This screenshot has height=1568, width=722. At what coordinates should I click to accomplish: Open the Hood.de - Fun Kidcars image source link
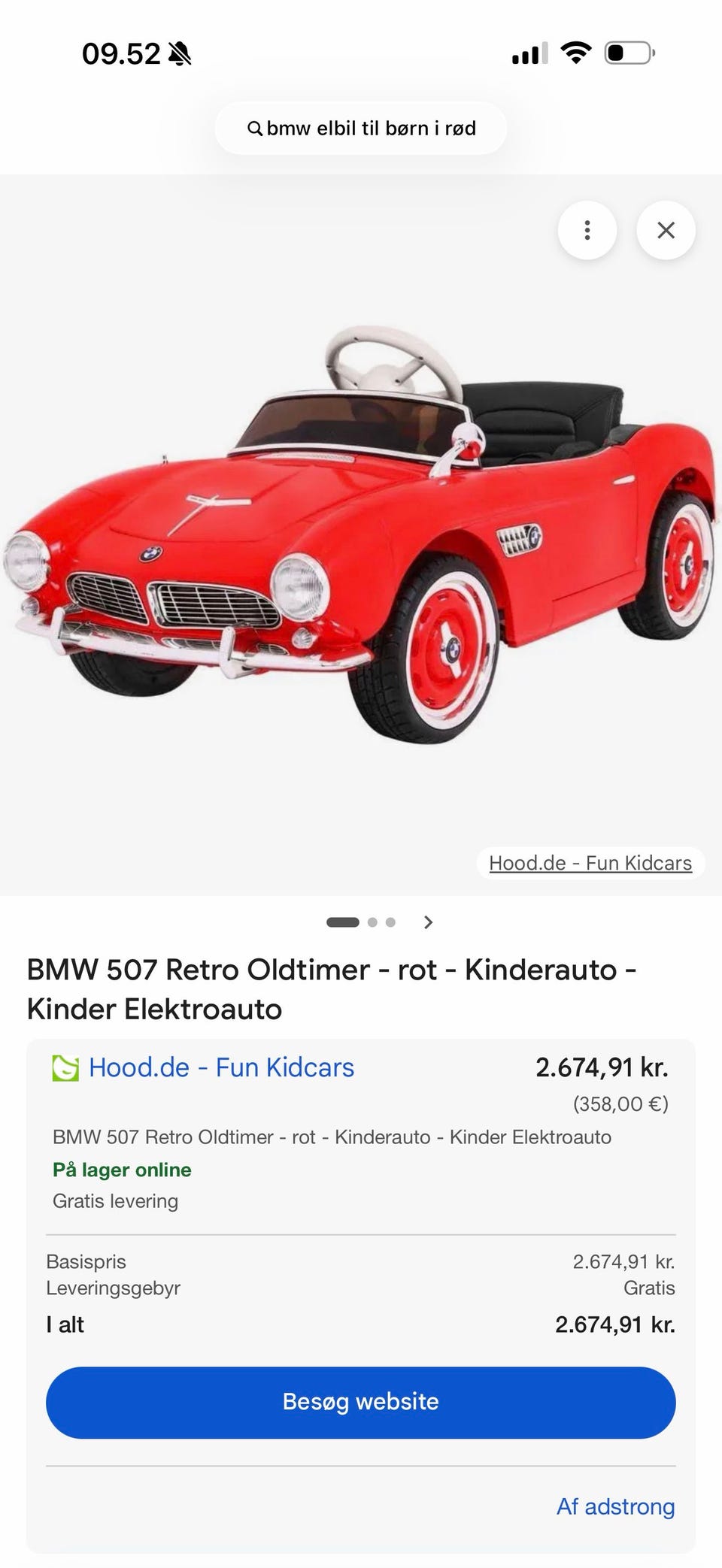click(x=590, y=863)
